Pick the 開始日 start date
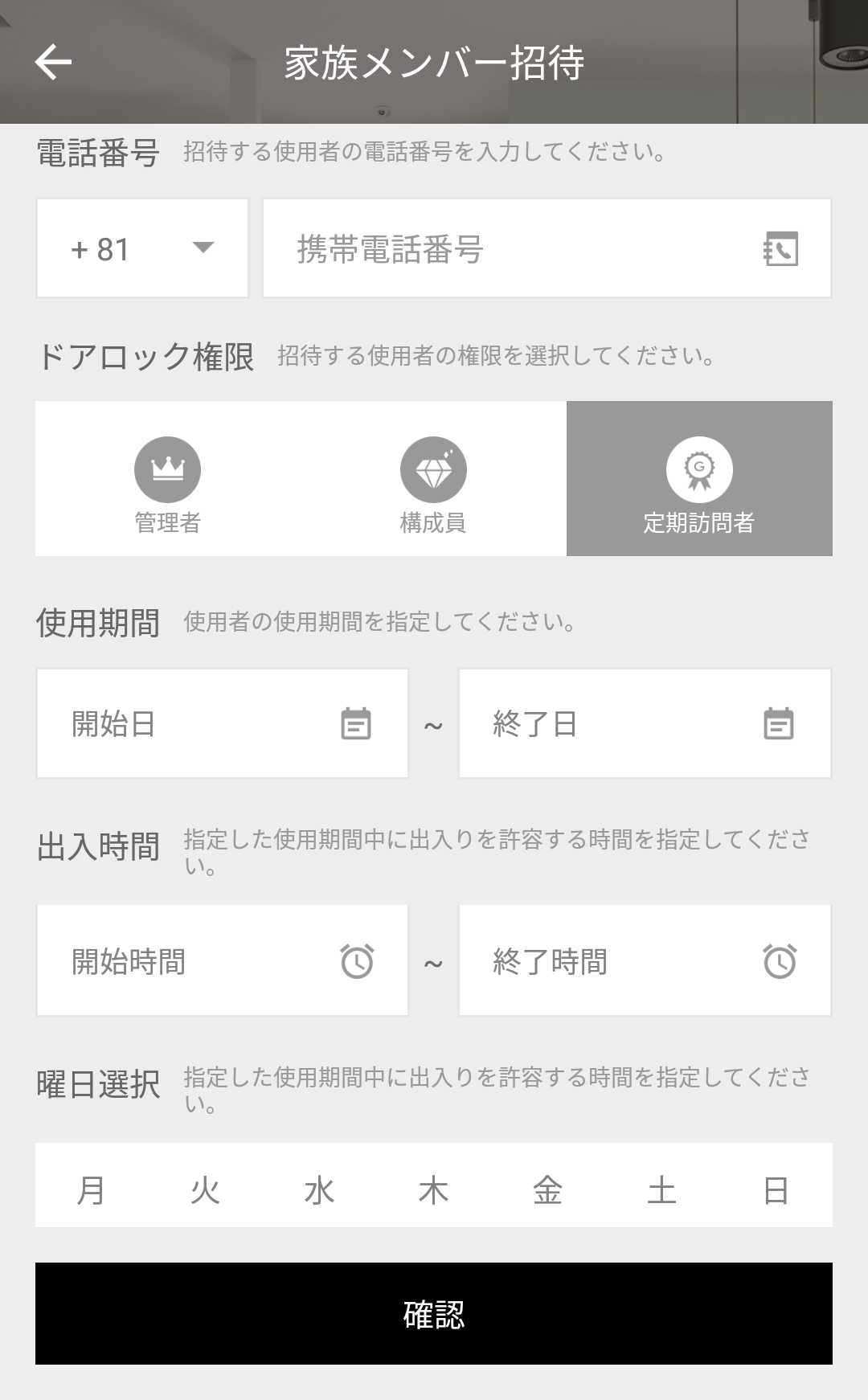Viewport: 868px width, 1400px height. (x=223, y=723)
